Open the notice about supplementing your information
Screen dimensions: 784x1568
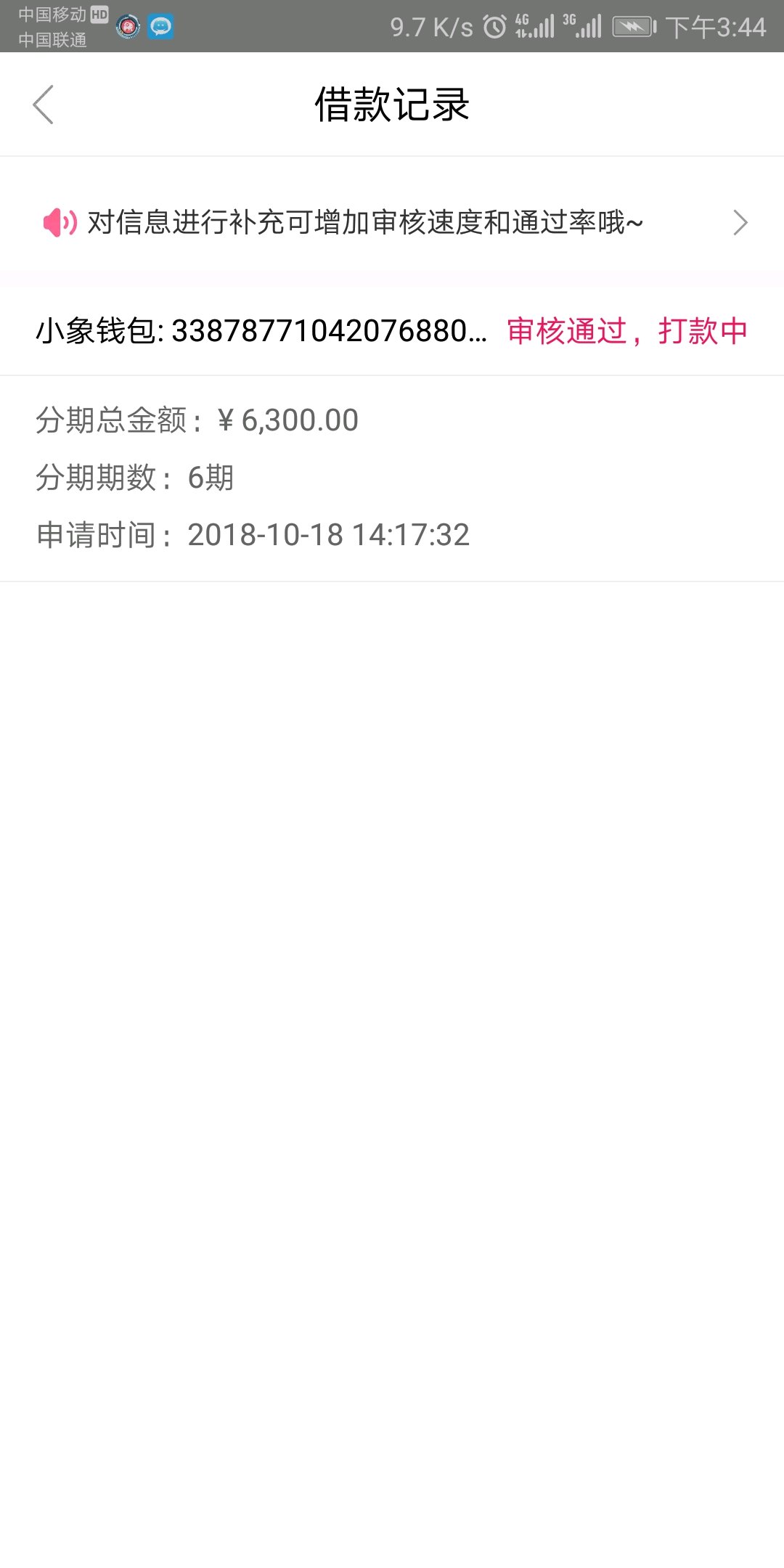392,223
